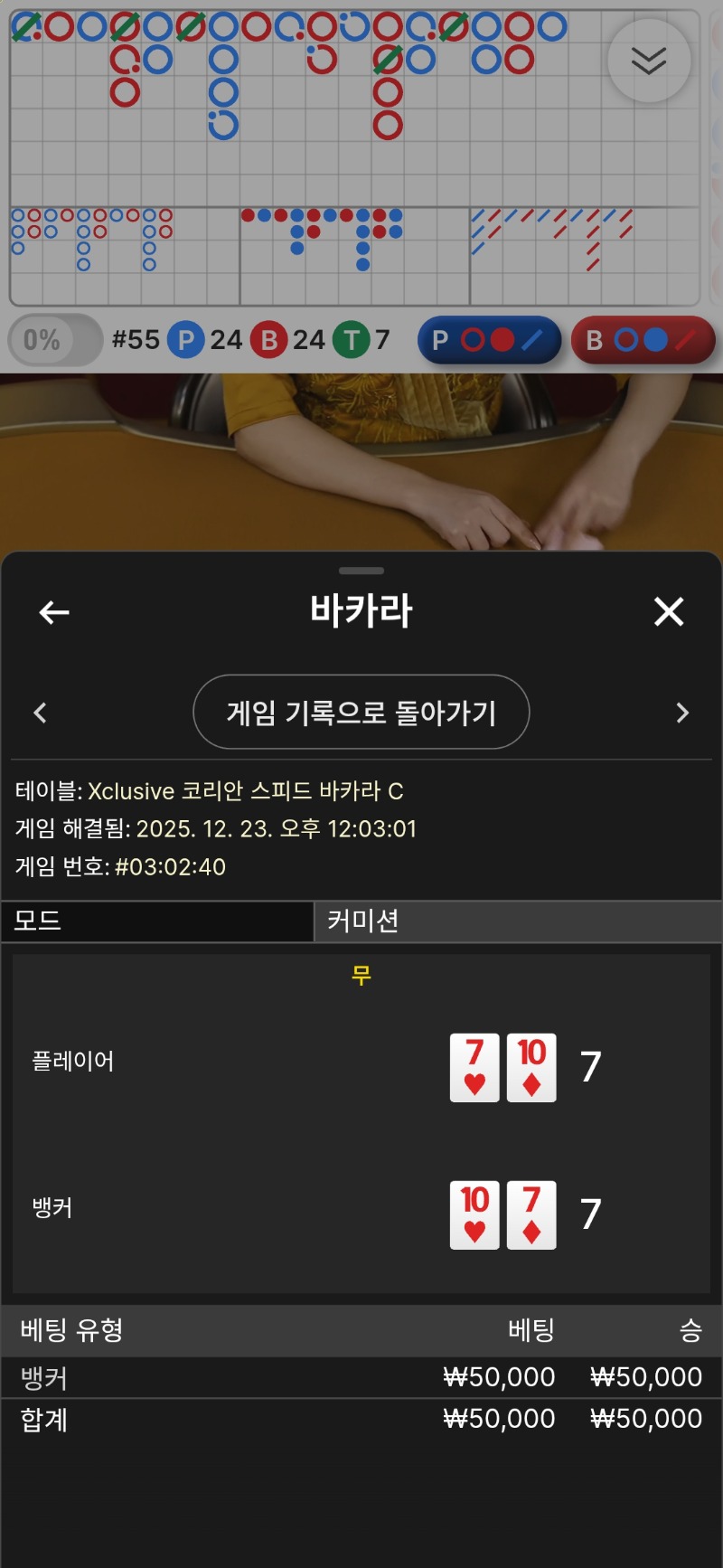Show previous game record chevron

40,713
